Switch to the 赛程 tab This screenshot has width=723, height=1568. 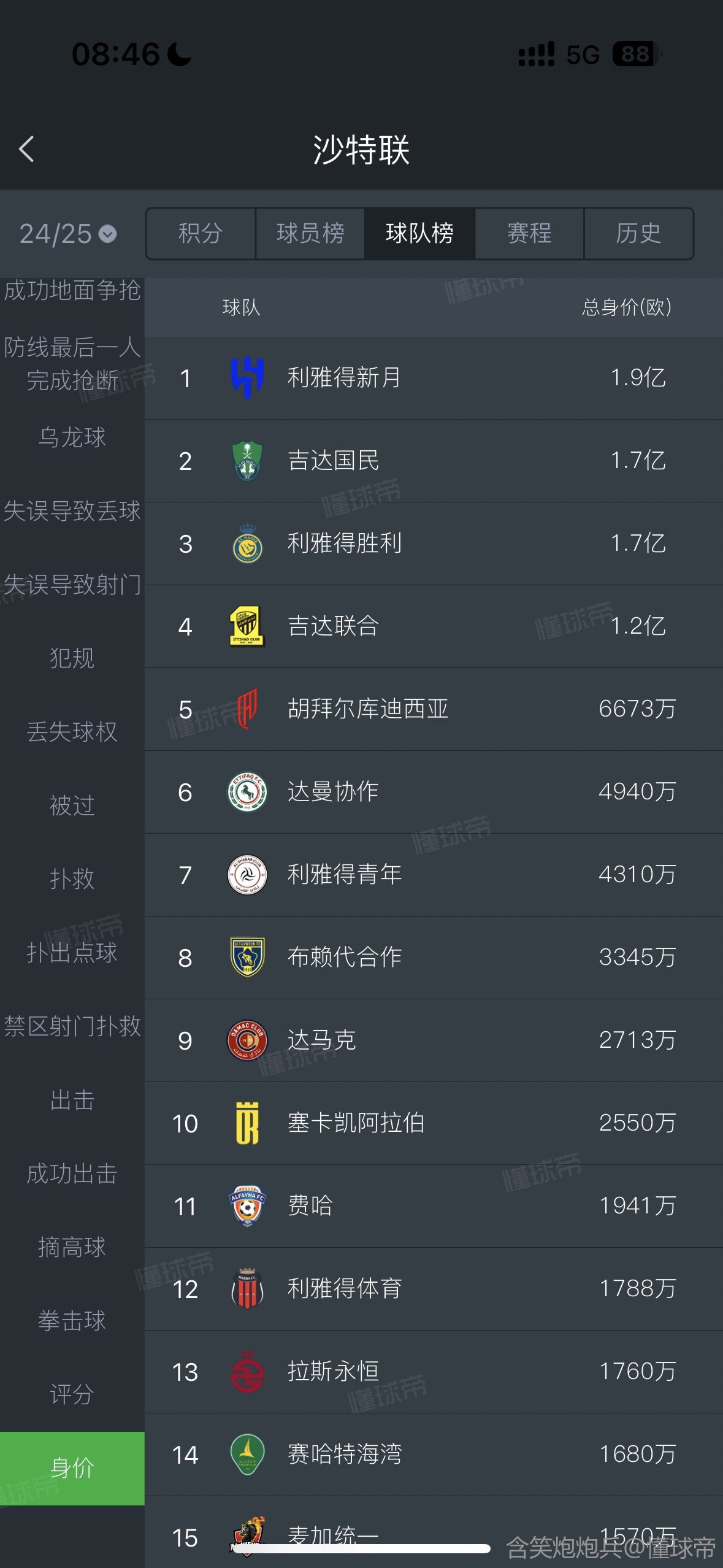[529, 234]
